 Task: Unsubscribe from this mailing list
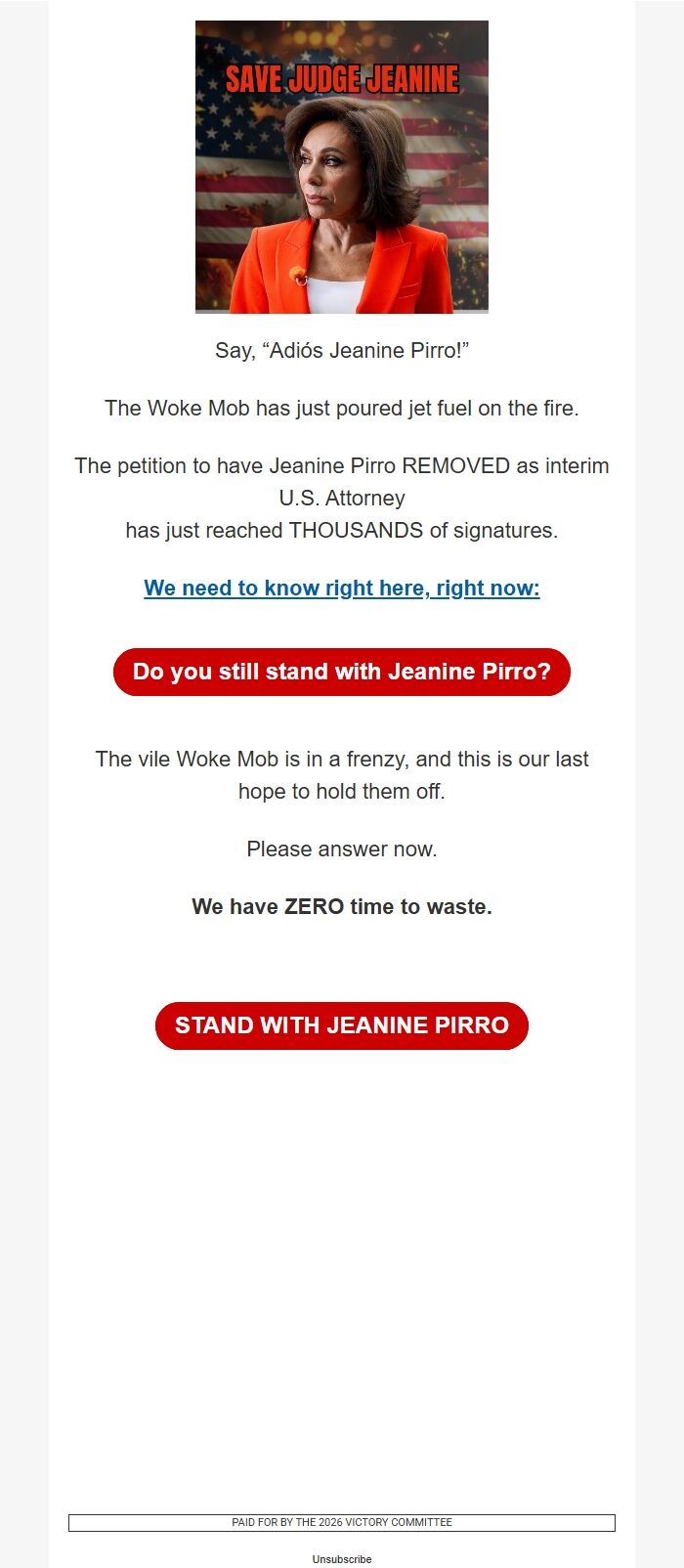(x=342, y=1559)
